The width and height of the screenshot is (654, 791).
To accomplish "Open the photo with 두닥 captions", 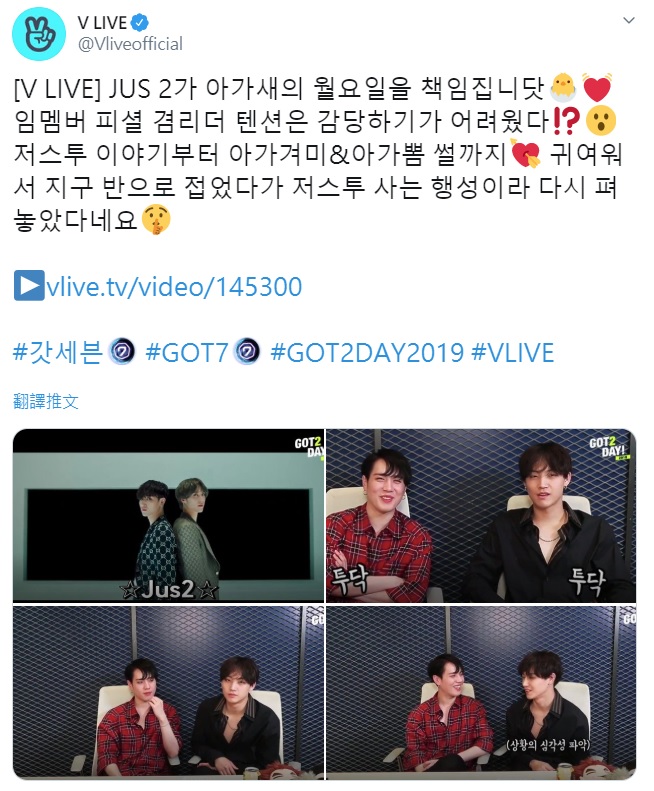I will (481, 515).
